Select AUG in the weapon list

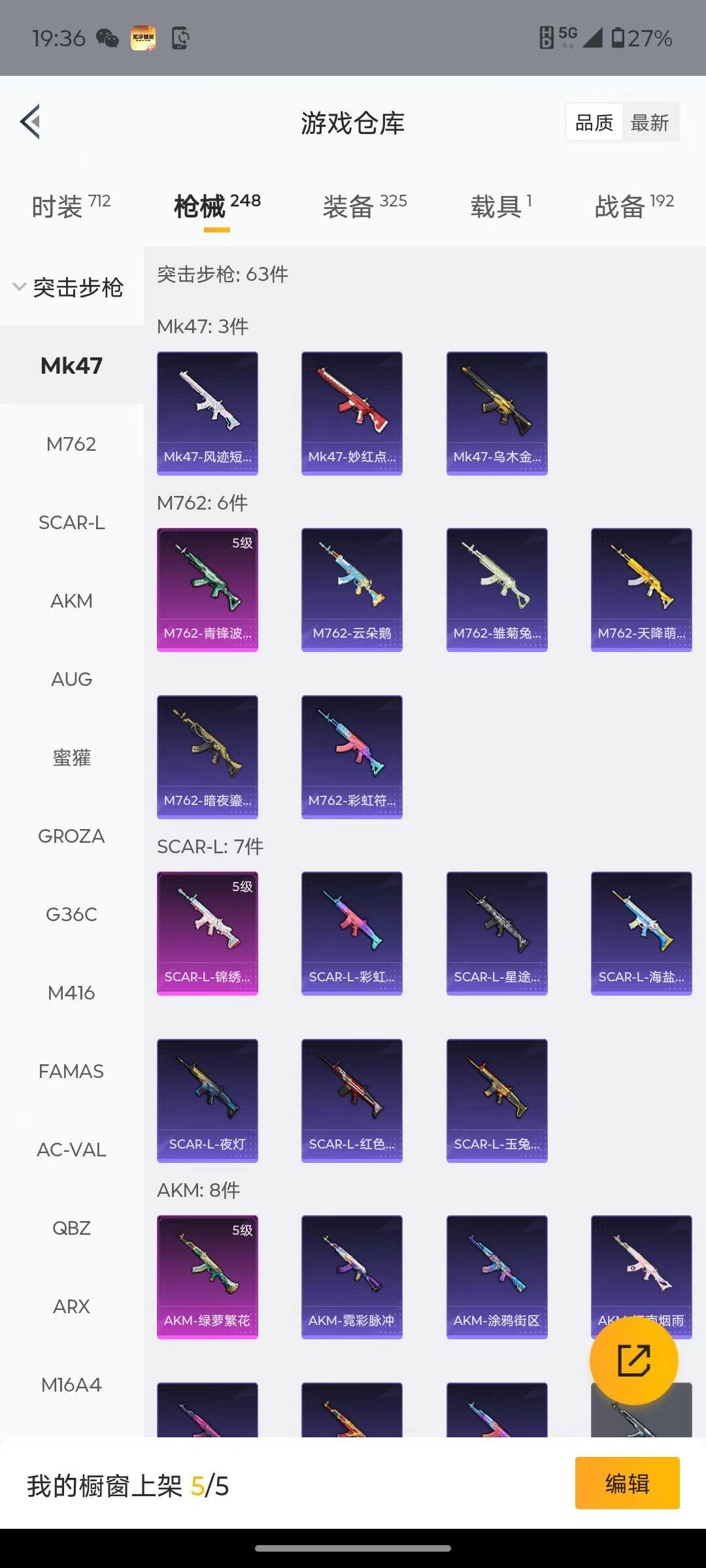[71, 679]
